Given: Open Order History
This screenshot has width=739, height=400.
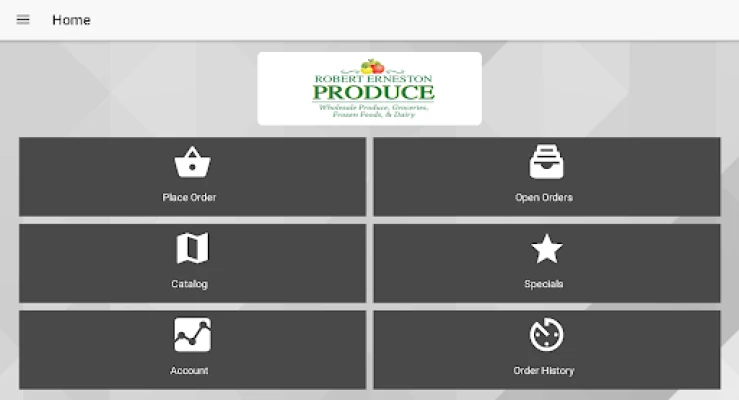Looking at the screenshot, I should pos(546,349).
